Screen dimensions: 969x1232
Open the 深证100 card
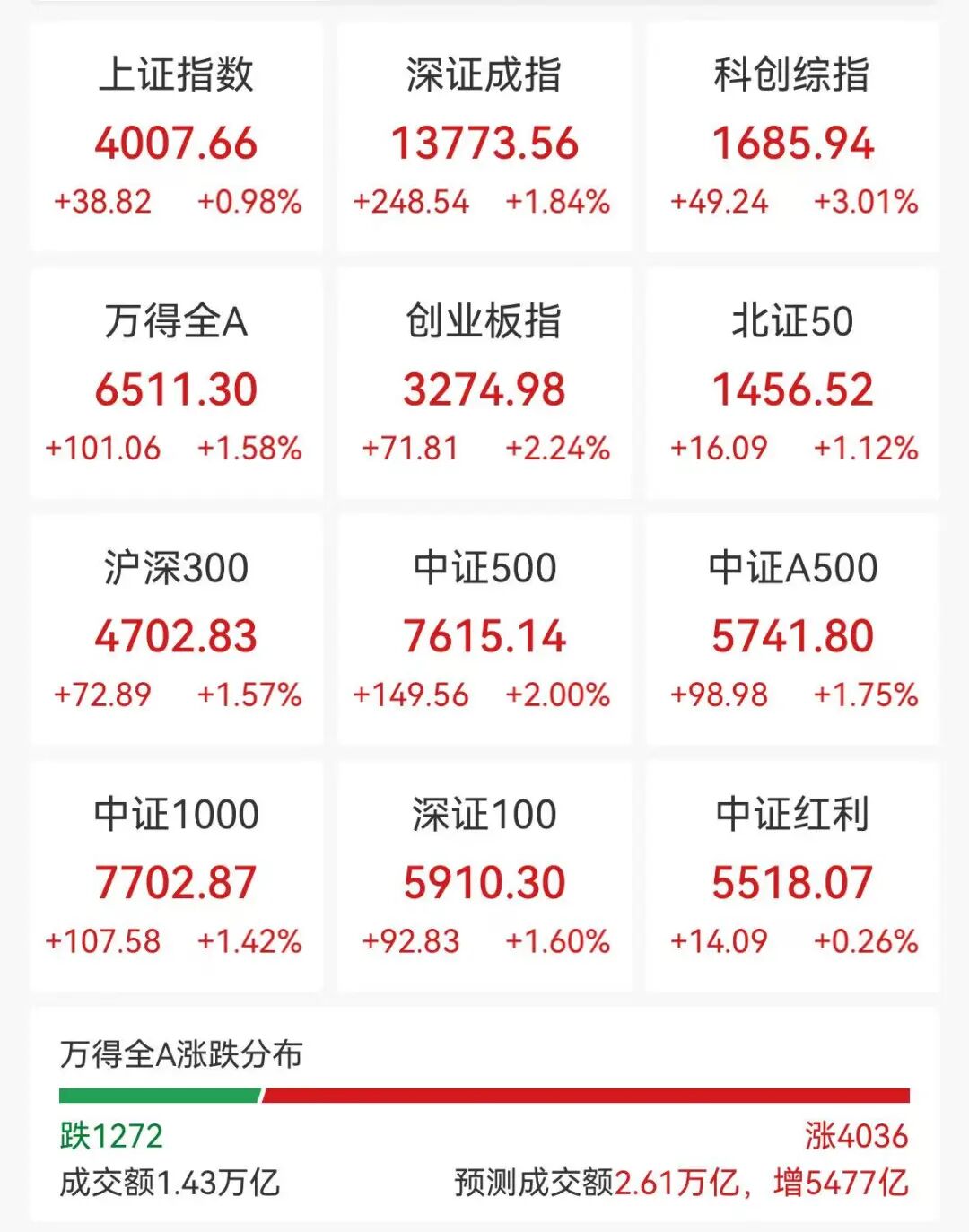[x=484, y=875]
